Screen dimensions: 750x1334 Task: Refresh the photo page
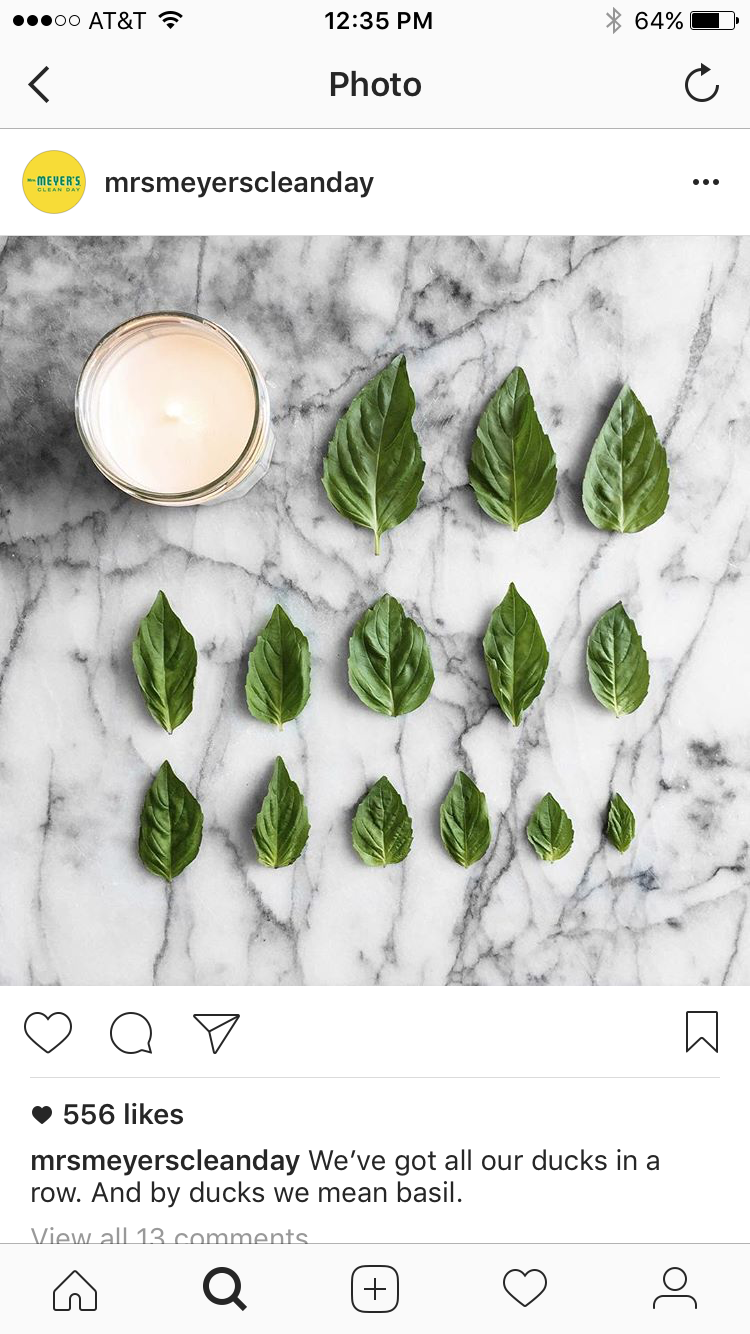[x=702, y=84]
